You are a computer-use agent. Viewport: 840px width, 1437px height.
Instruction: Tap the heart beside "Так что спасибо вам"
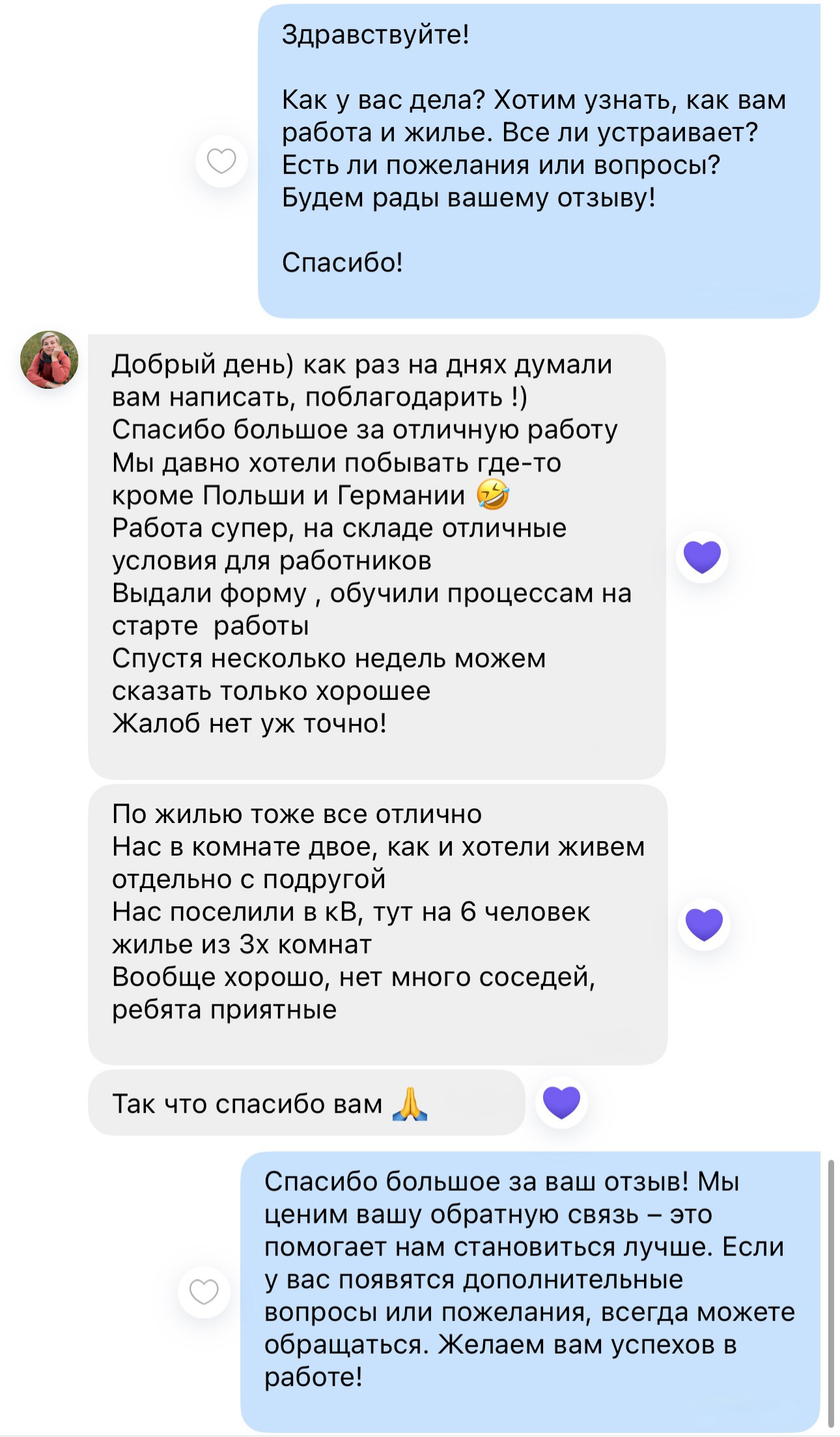point(561,1102)
